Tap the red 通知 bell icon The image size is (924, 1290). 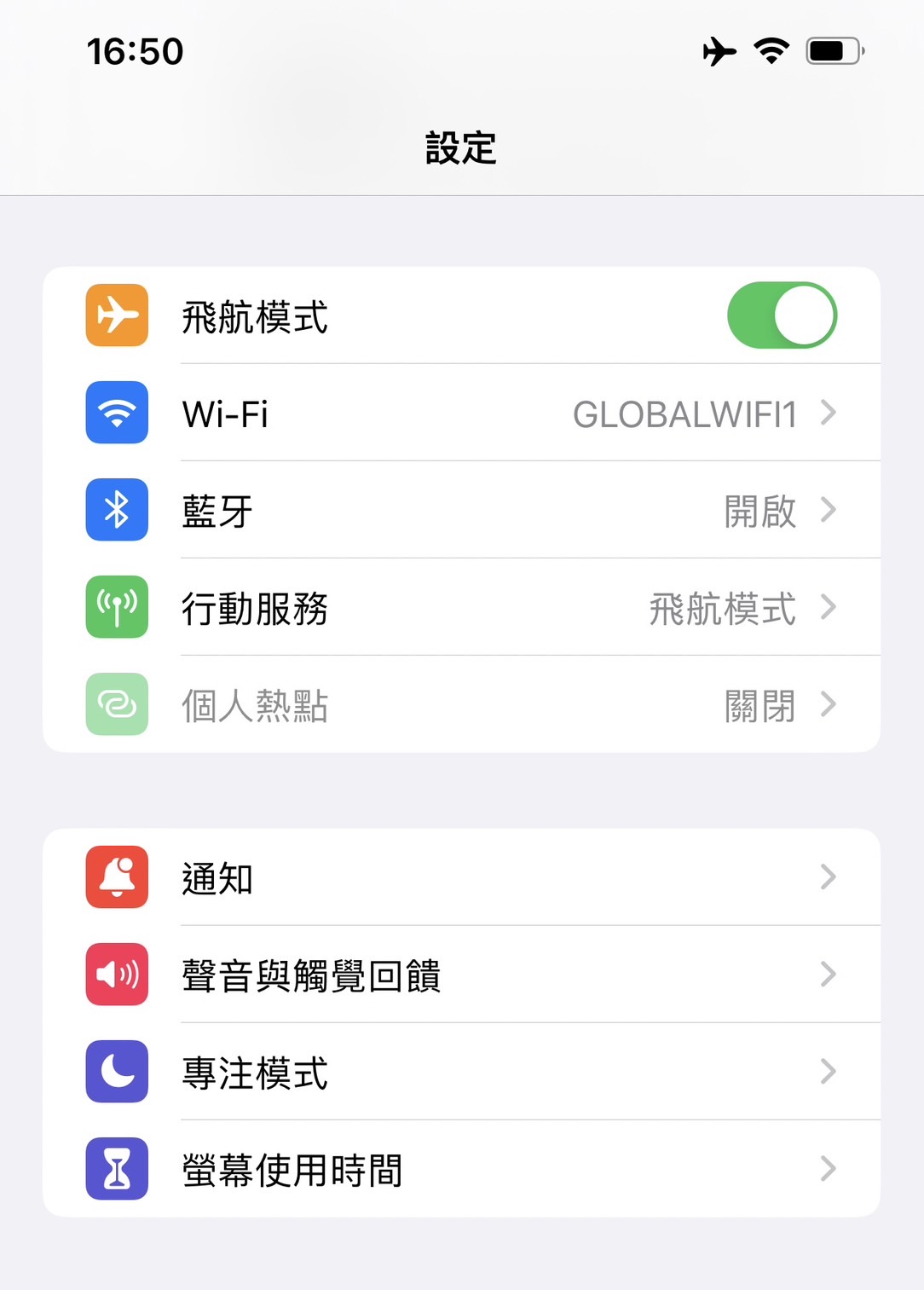[116, 877]
